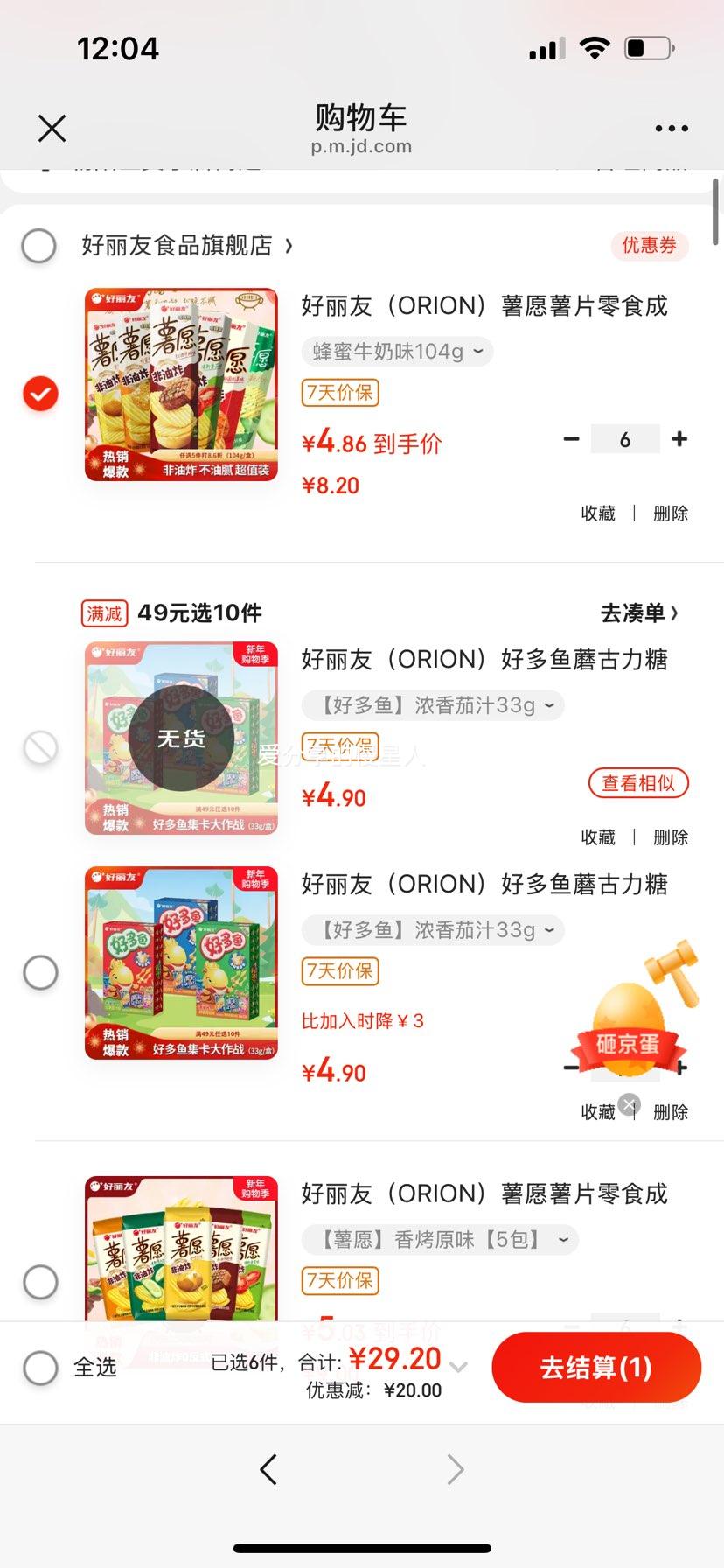
Task: Increase quantity with the plus stepper
Action: [679, 439]
